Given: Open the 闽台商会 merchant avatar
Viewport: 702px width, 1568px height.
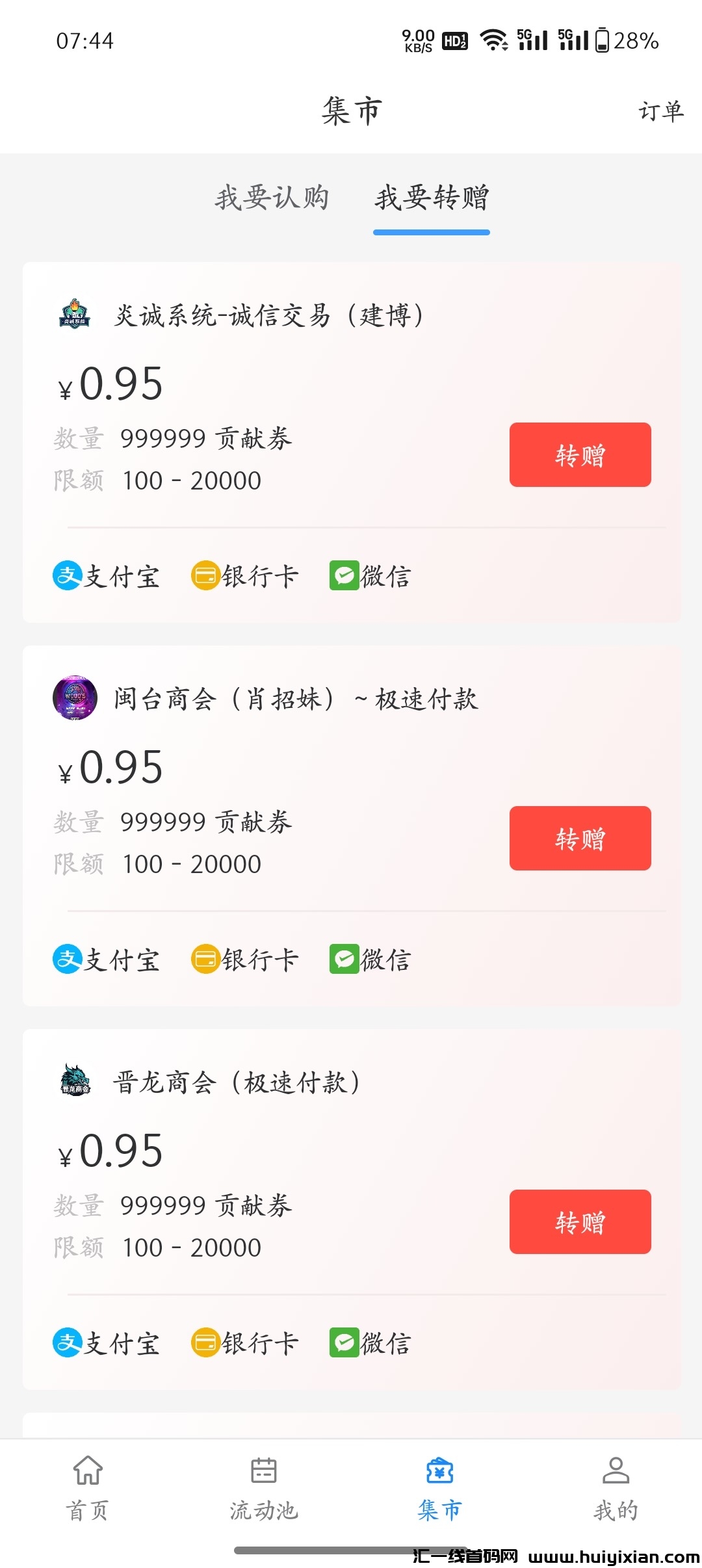Looking at the screenshot, I should (x=76, y=700).
